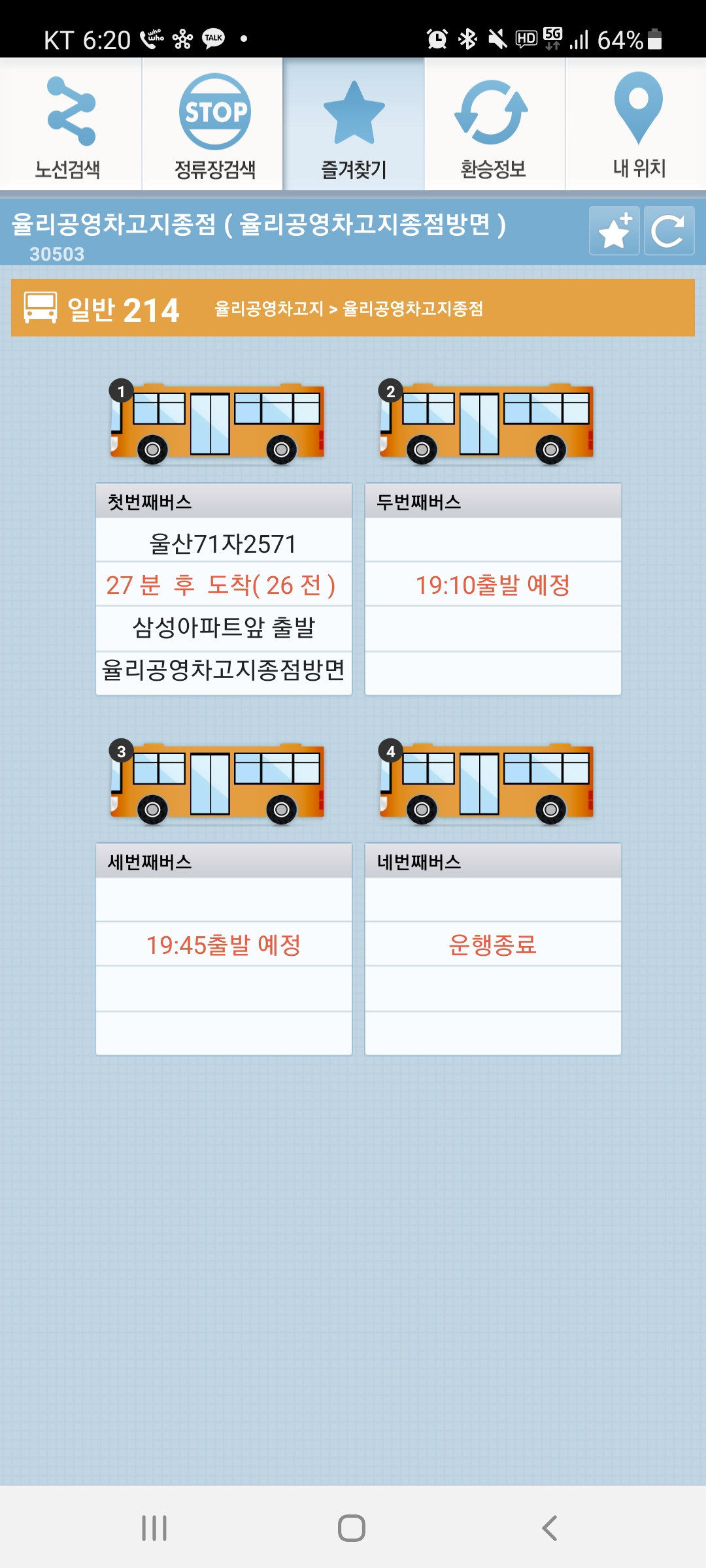Select the 즐겨찾기 tab
The image size is (706, 1568).
pos(354,125)
